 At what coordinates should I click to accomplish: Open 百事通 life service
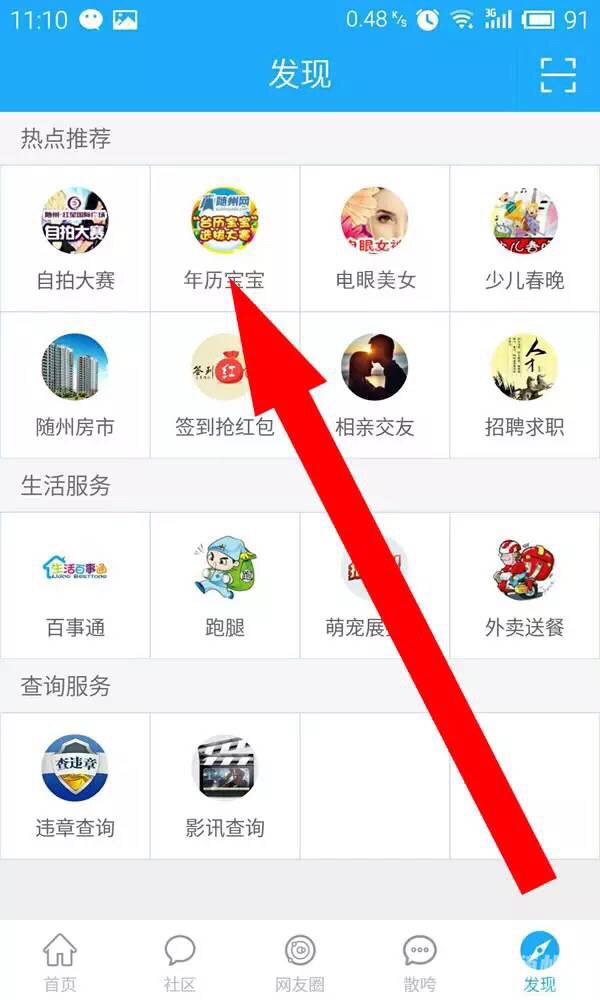tap(75, 586)
